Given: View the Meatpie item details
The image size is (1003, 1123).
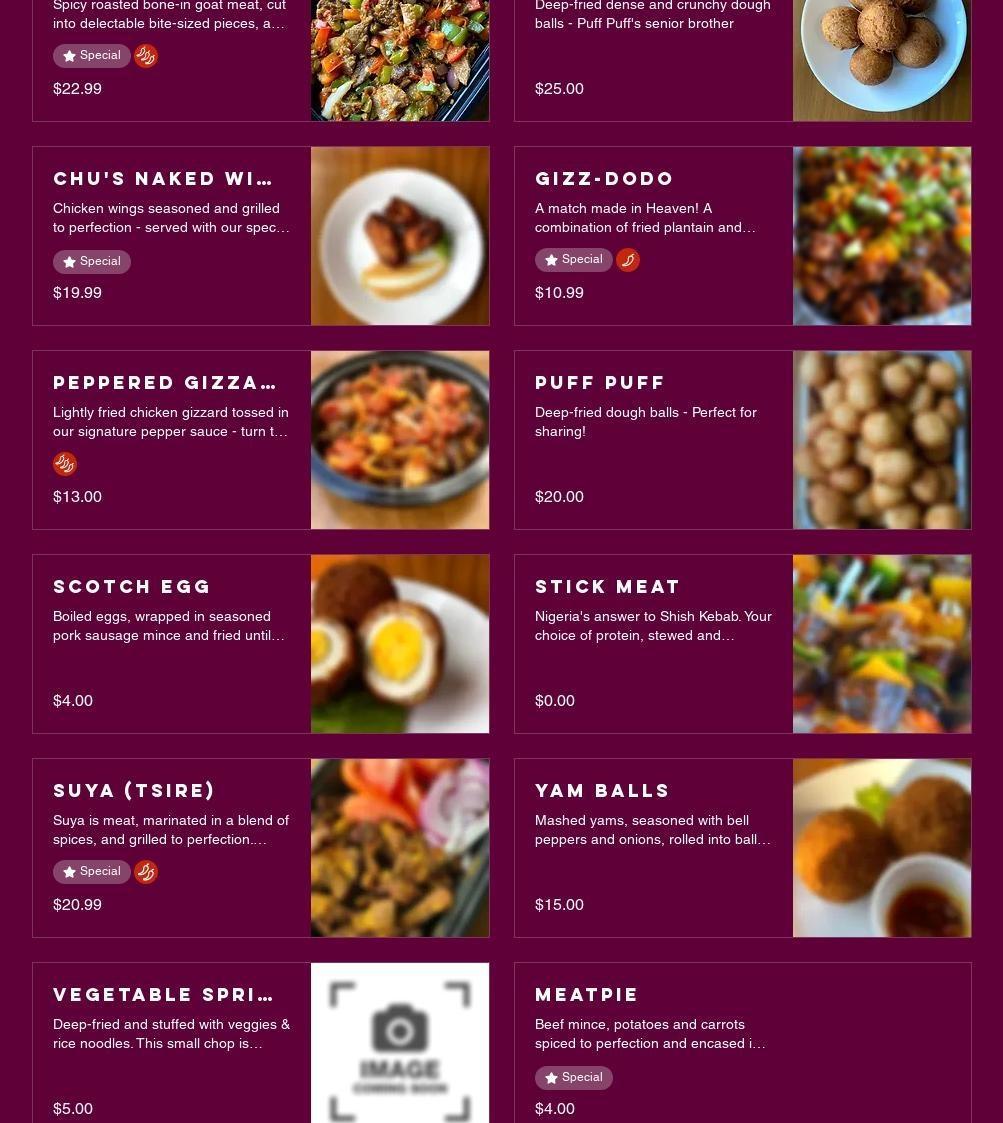Looking at the screenshot, I should pyautogui.click(x=587, y=995).
